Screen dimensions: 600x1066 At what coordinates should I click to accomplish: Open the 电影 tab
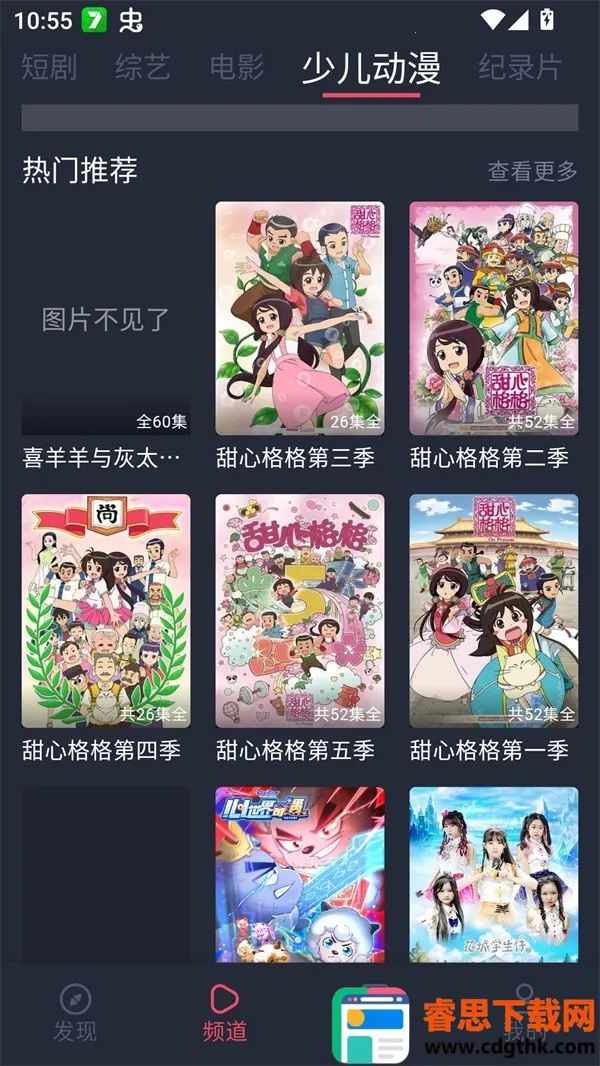click(237, 67)
